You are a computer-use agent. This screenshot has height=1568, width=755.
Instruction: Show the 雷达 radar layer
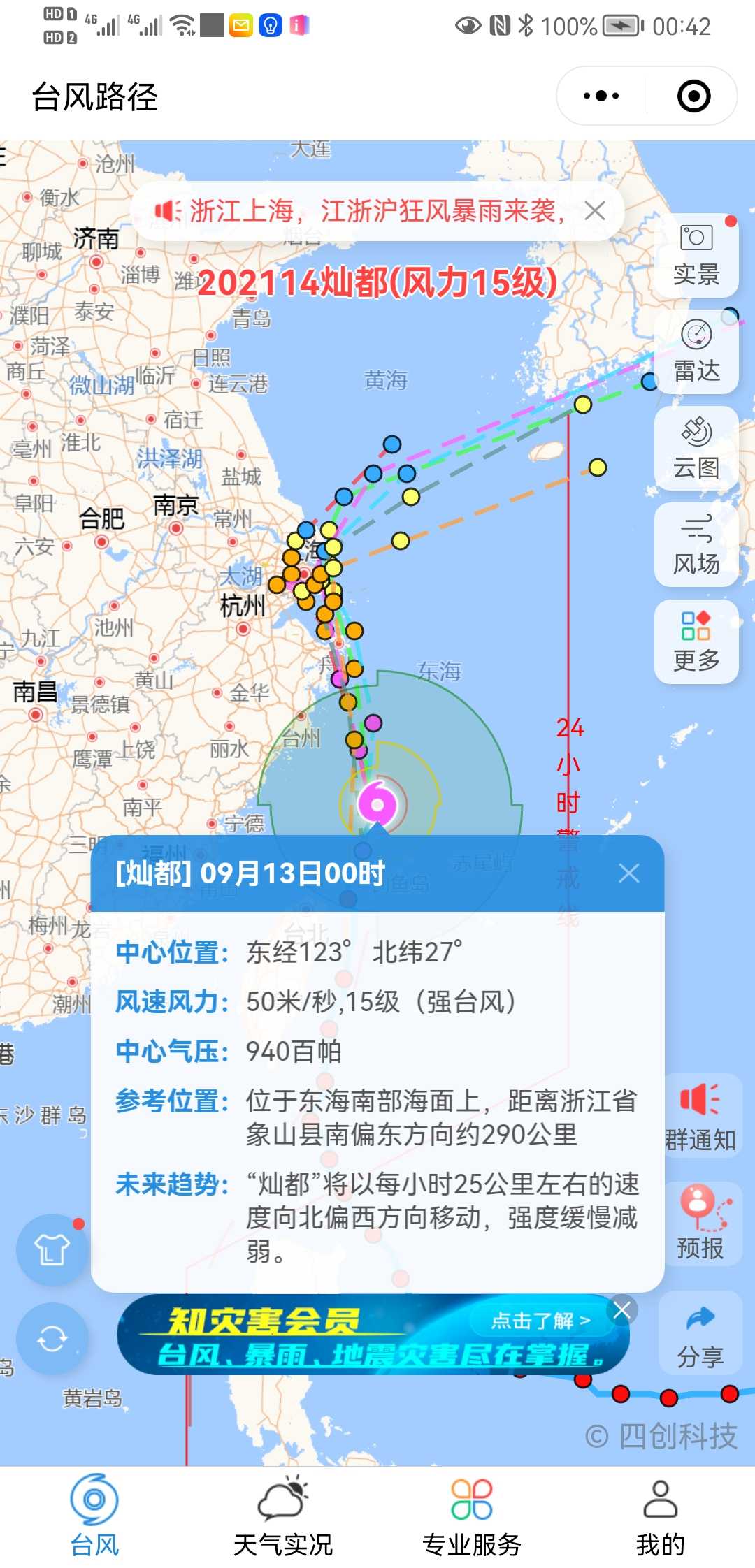(696, 352)
